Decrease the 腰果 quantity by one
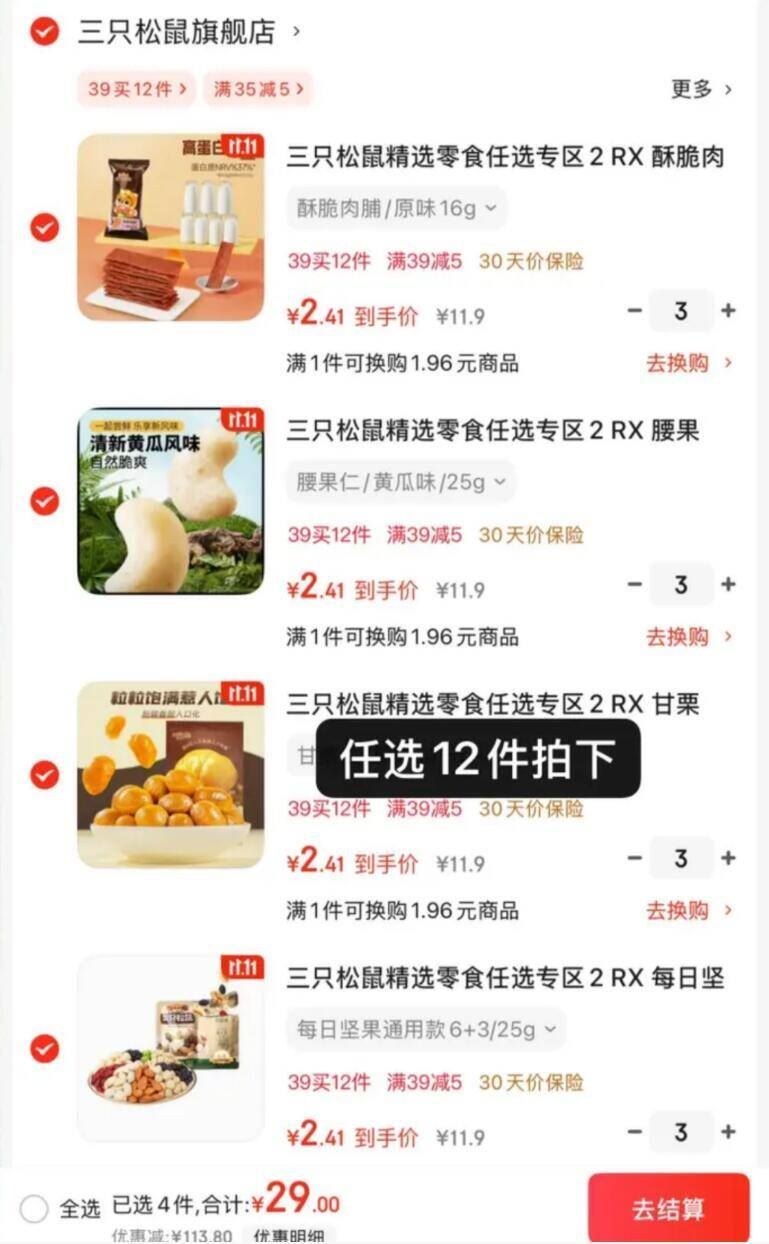This screenshot has height=1244, width=769. coord(634,584)
